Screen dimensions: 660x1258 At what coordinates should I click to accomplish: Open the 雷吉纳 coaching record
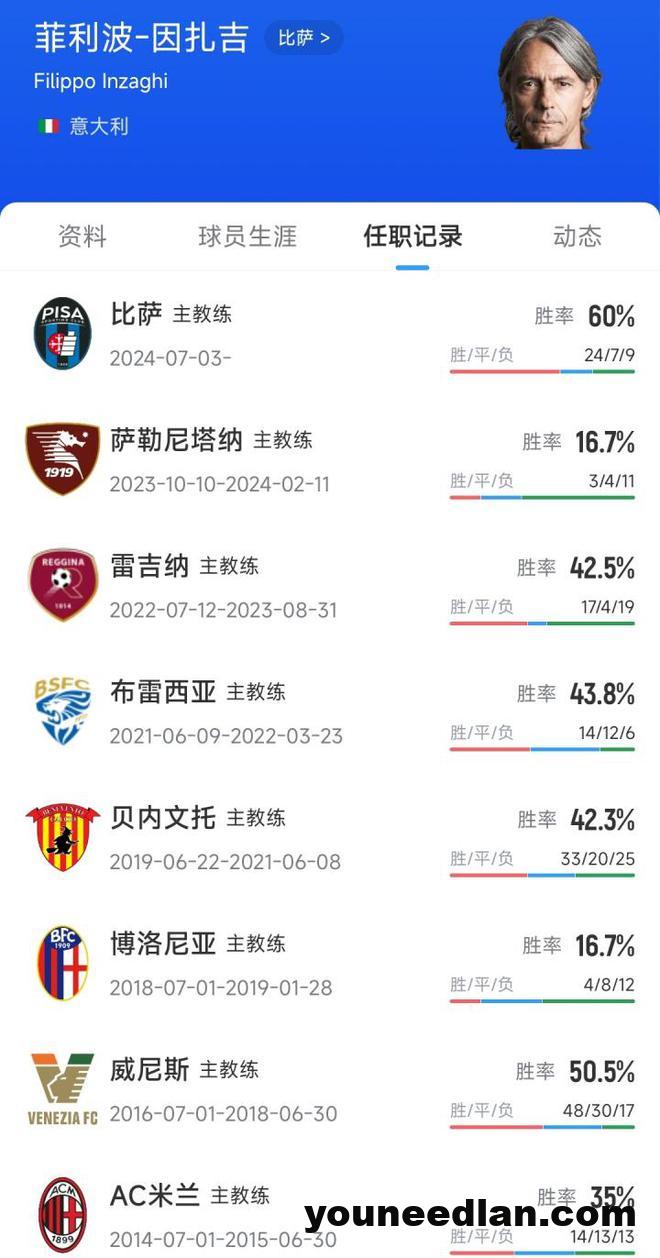pyautogui.click(x=330, y=586)
